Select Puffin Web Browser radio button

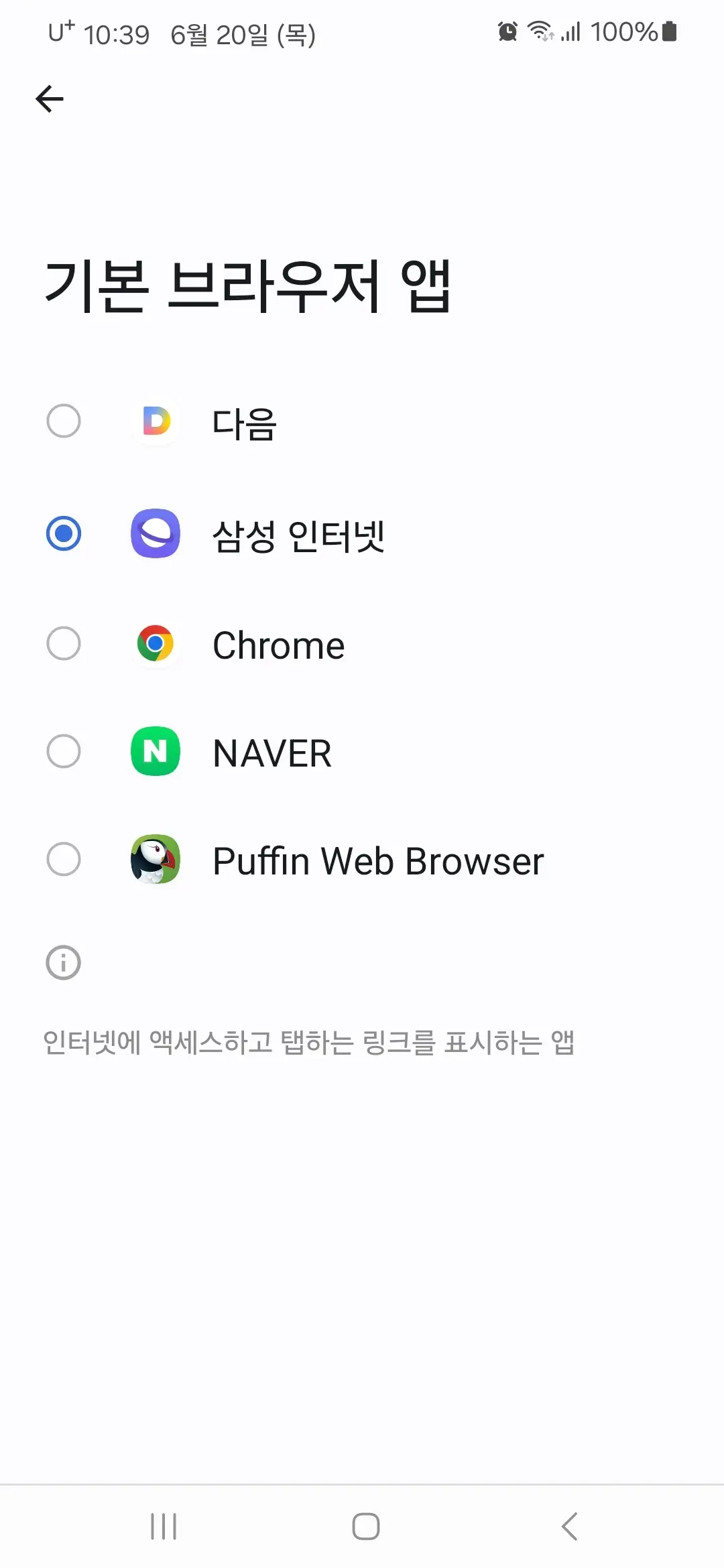[x=64, y=861]
